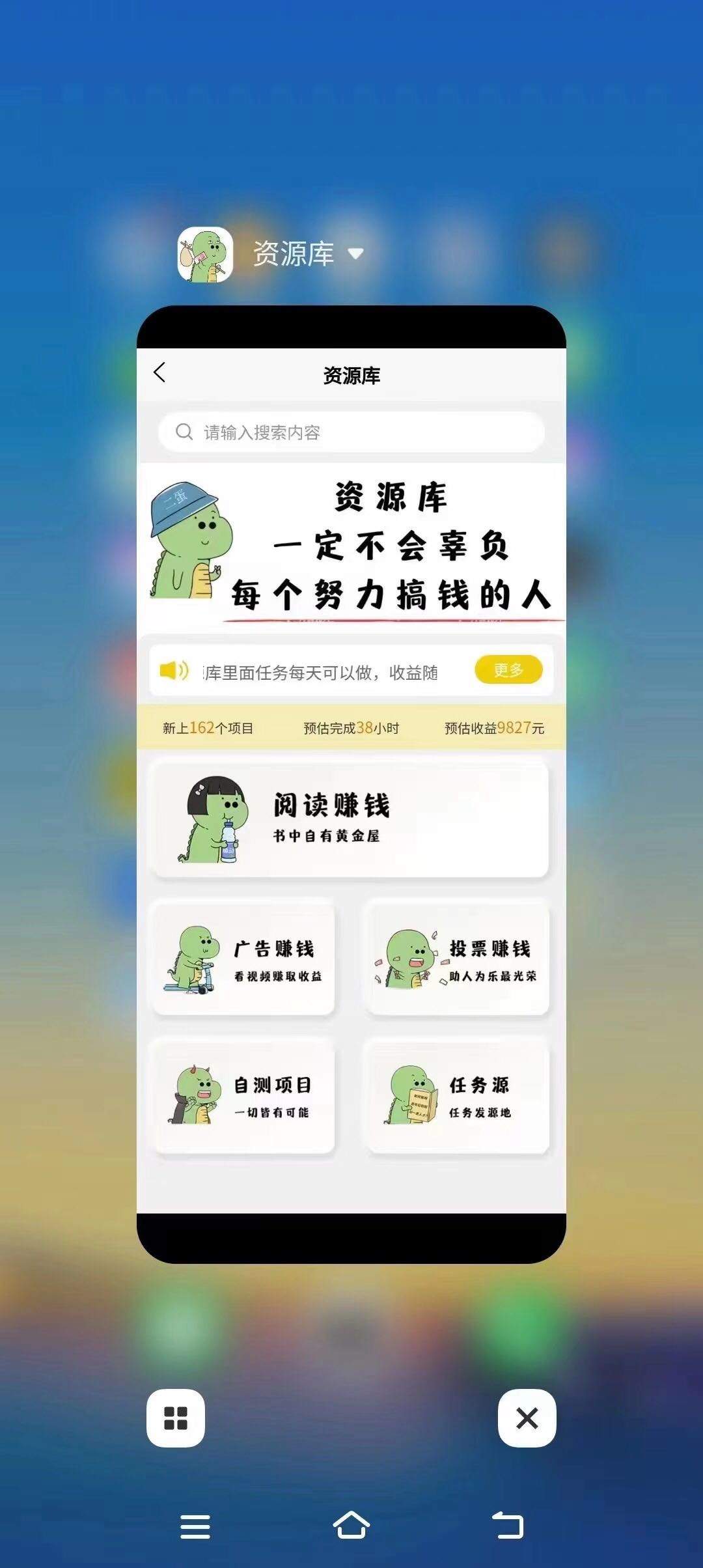The width and height of the screenshot is (703, 1568).
Task: Go to the home screen
Action: point(351,1525)
